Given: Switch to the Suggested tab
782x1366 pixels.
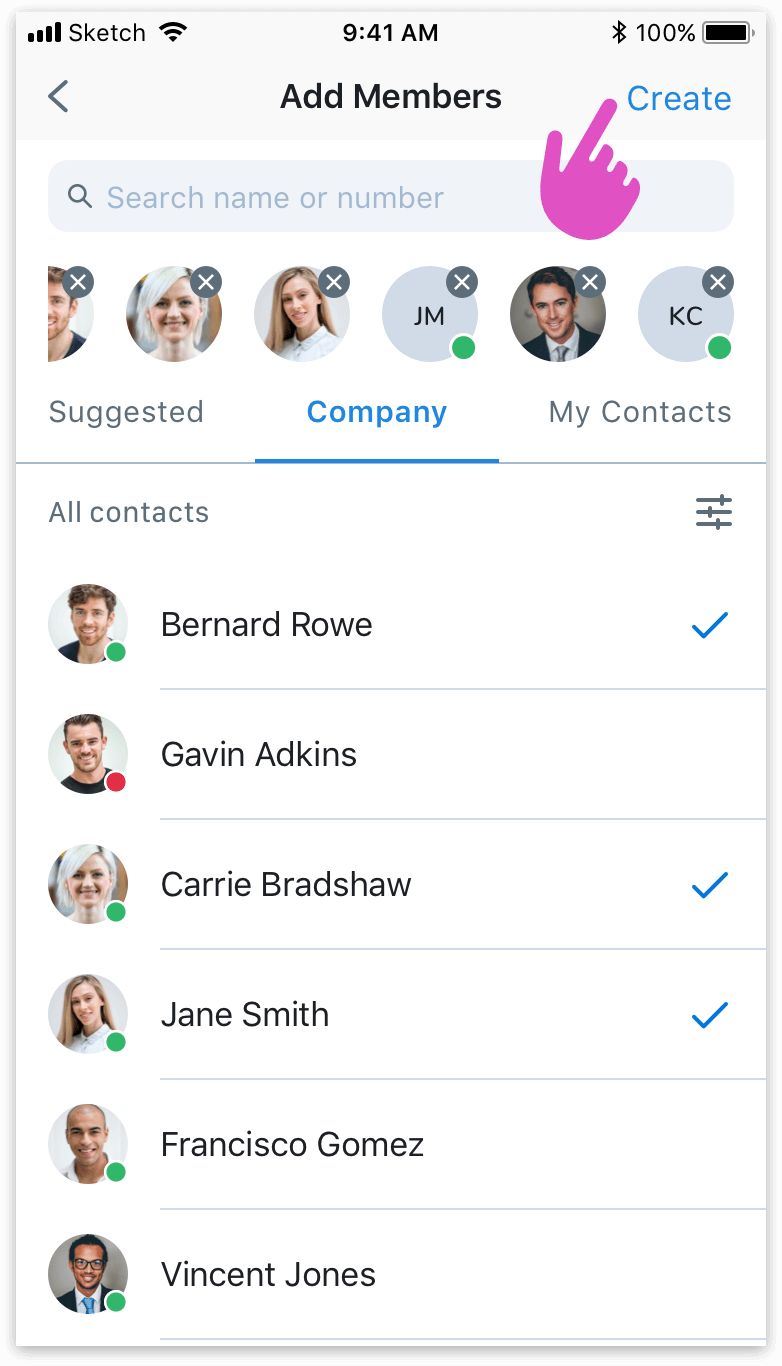Looking at the screenshot, I should 126,412.
